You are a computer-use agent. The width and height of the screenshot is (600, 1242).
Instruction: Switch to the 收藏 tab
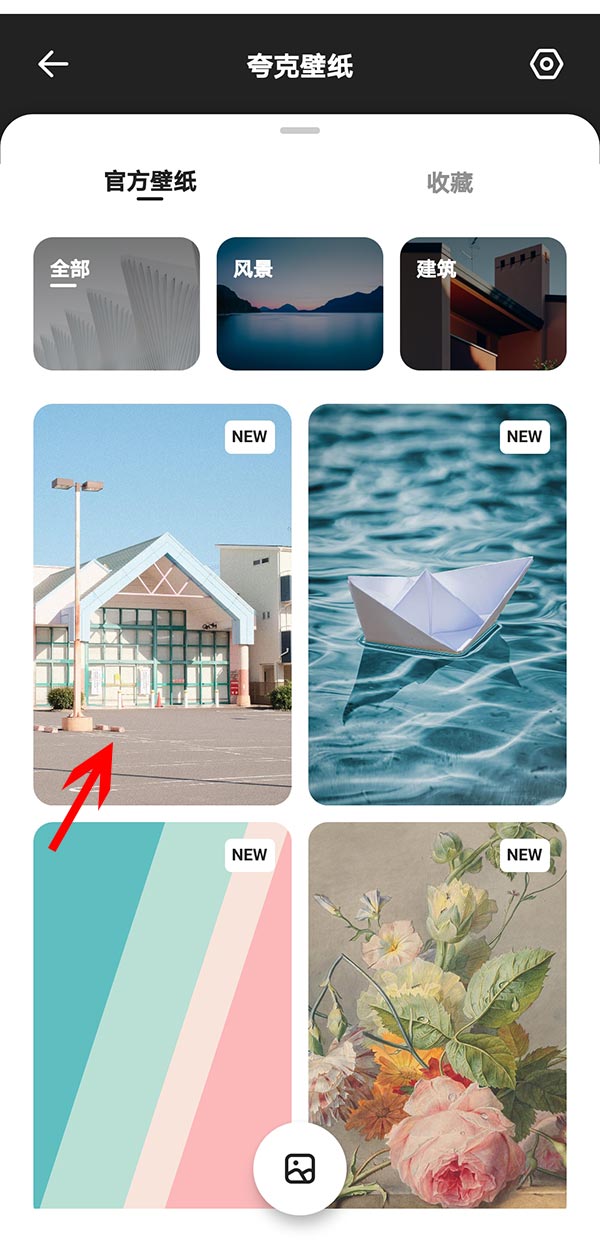click(x=449, y=182)
